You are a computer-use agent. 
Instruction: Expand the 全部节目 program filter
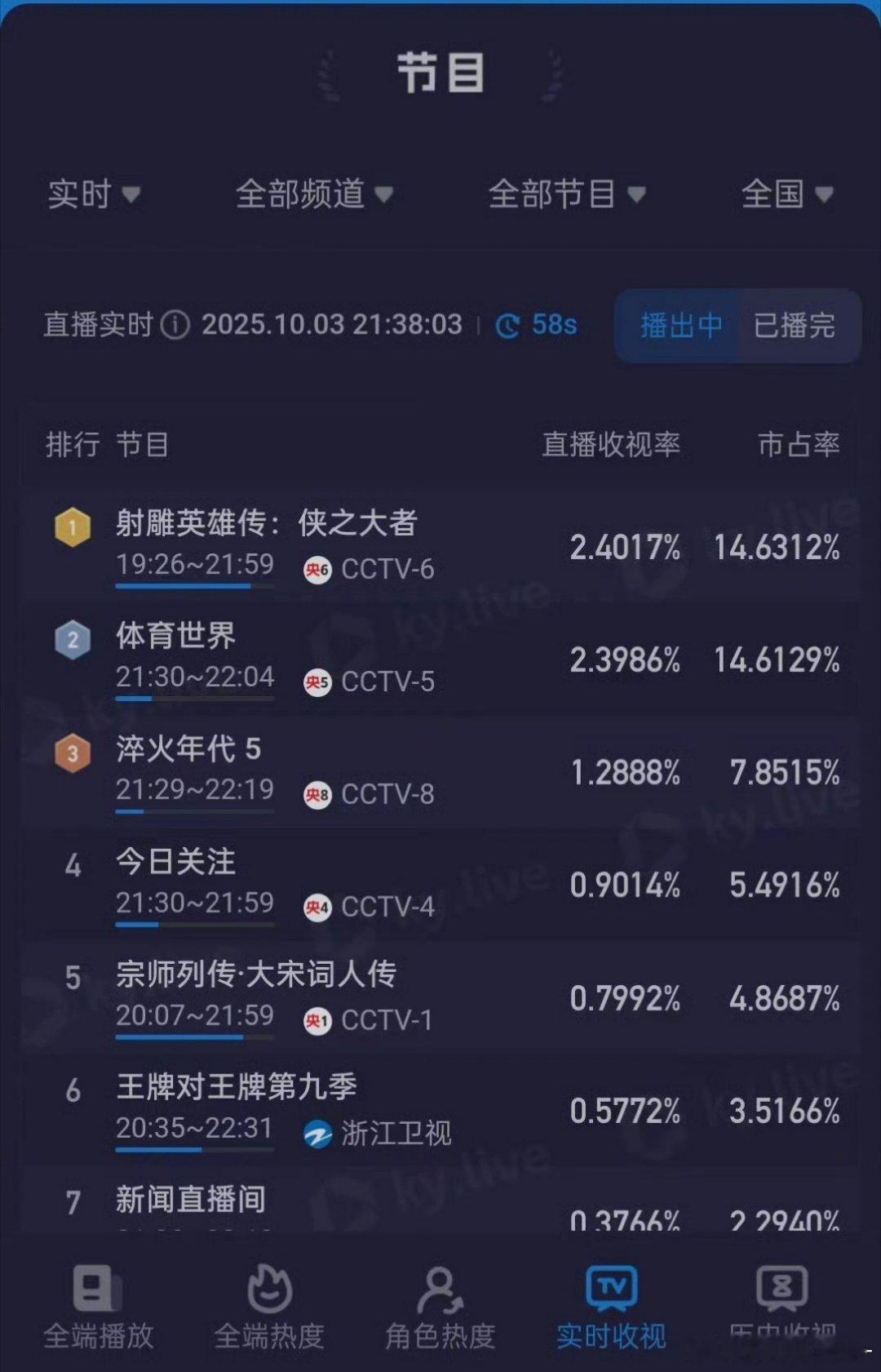click(567, 194)
